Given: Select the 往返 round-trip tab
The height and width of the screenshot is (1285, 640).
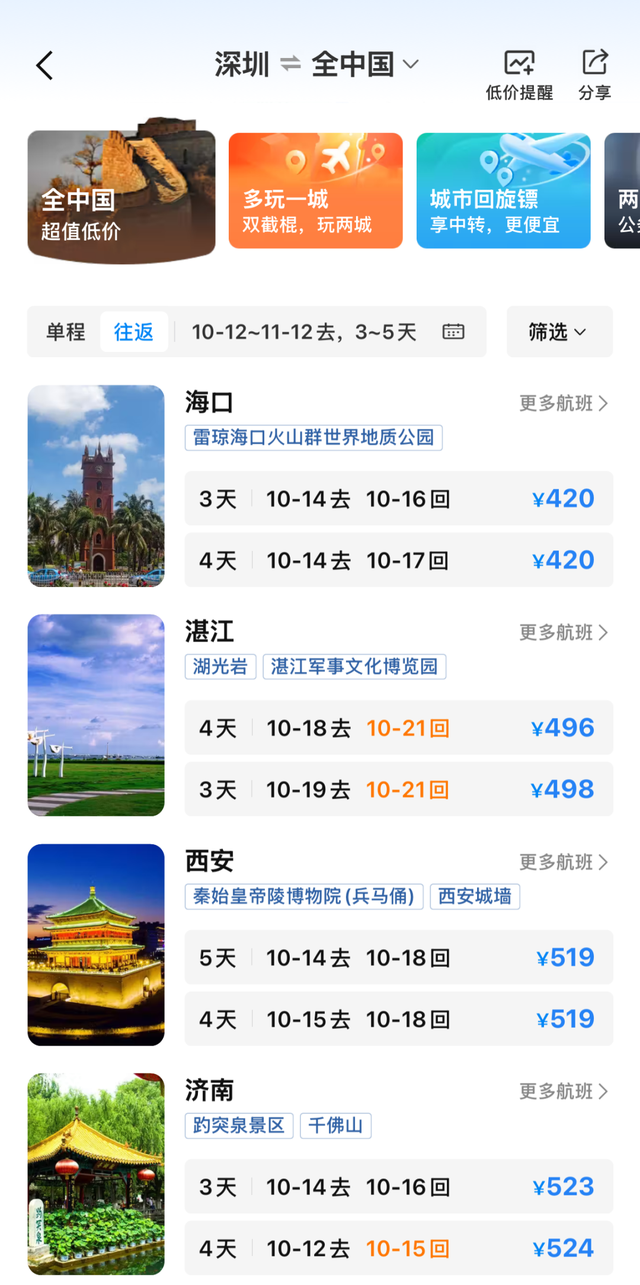Looking at the screenshot, I should (x=134, y=332).
